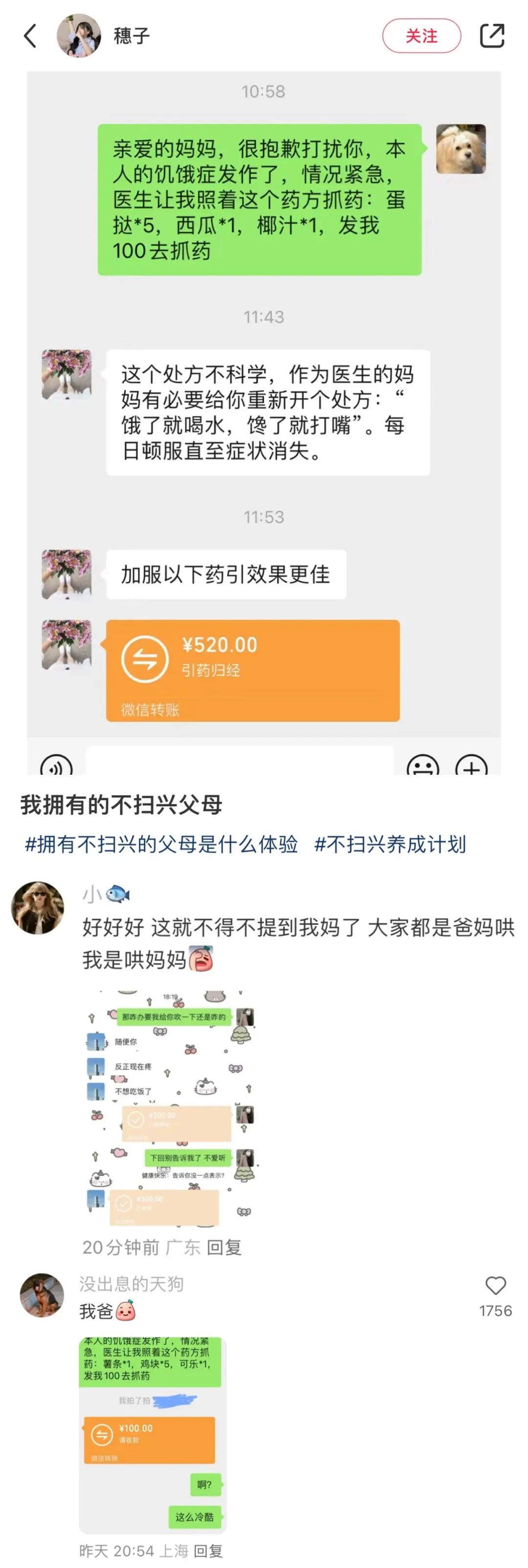Image resolution: width=528 pixels, height=1568 pixels.
Task: Open 穗子's profile avatar
Action: pyautogui.click(x=79, y=36)
